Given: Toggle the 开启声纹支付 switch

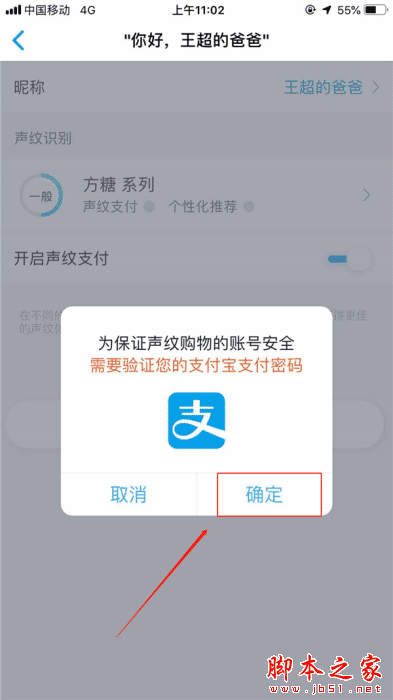Looking at the screenshot, I should 350,259.
